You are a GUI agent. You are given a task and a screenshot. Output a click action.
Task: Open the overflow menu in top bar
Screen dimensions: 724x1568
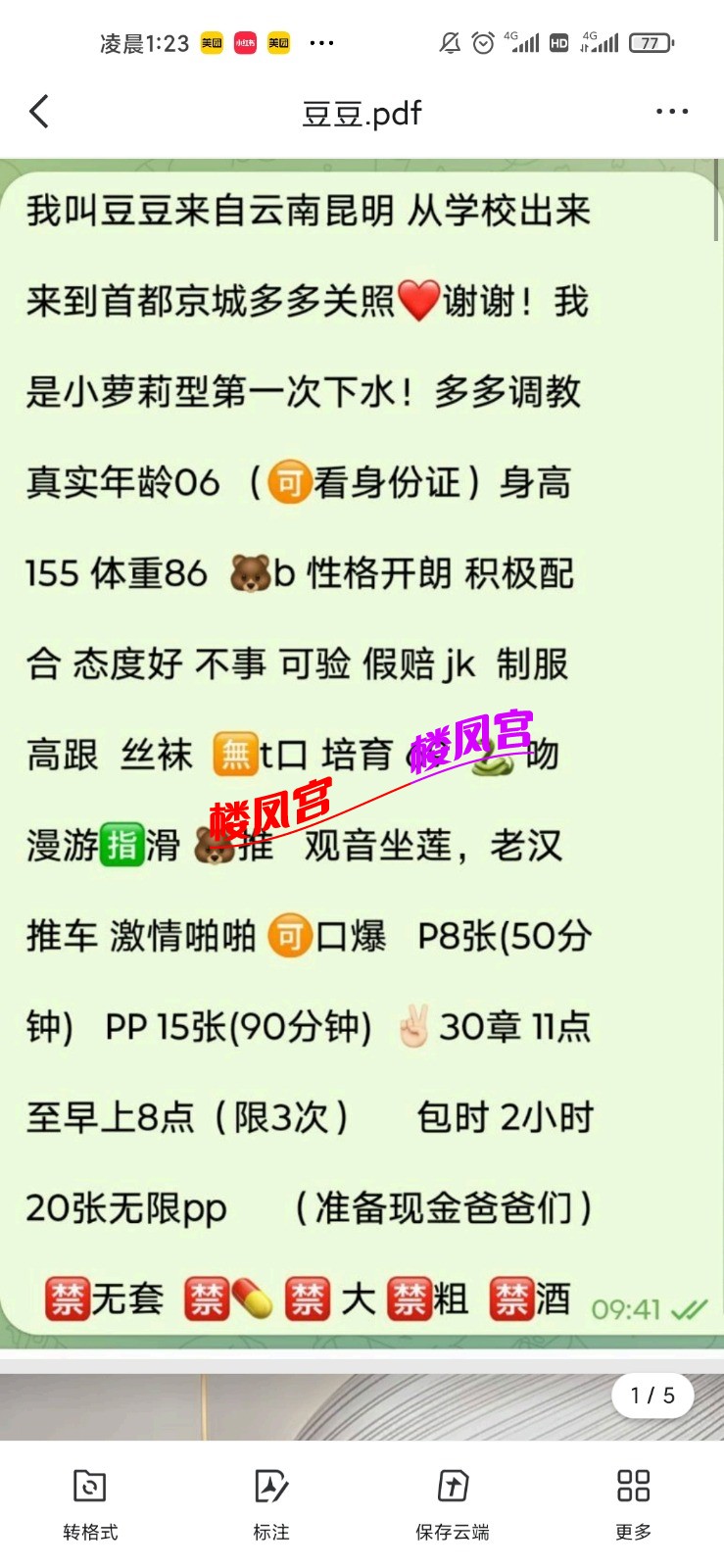(671, 112)
